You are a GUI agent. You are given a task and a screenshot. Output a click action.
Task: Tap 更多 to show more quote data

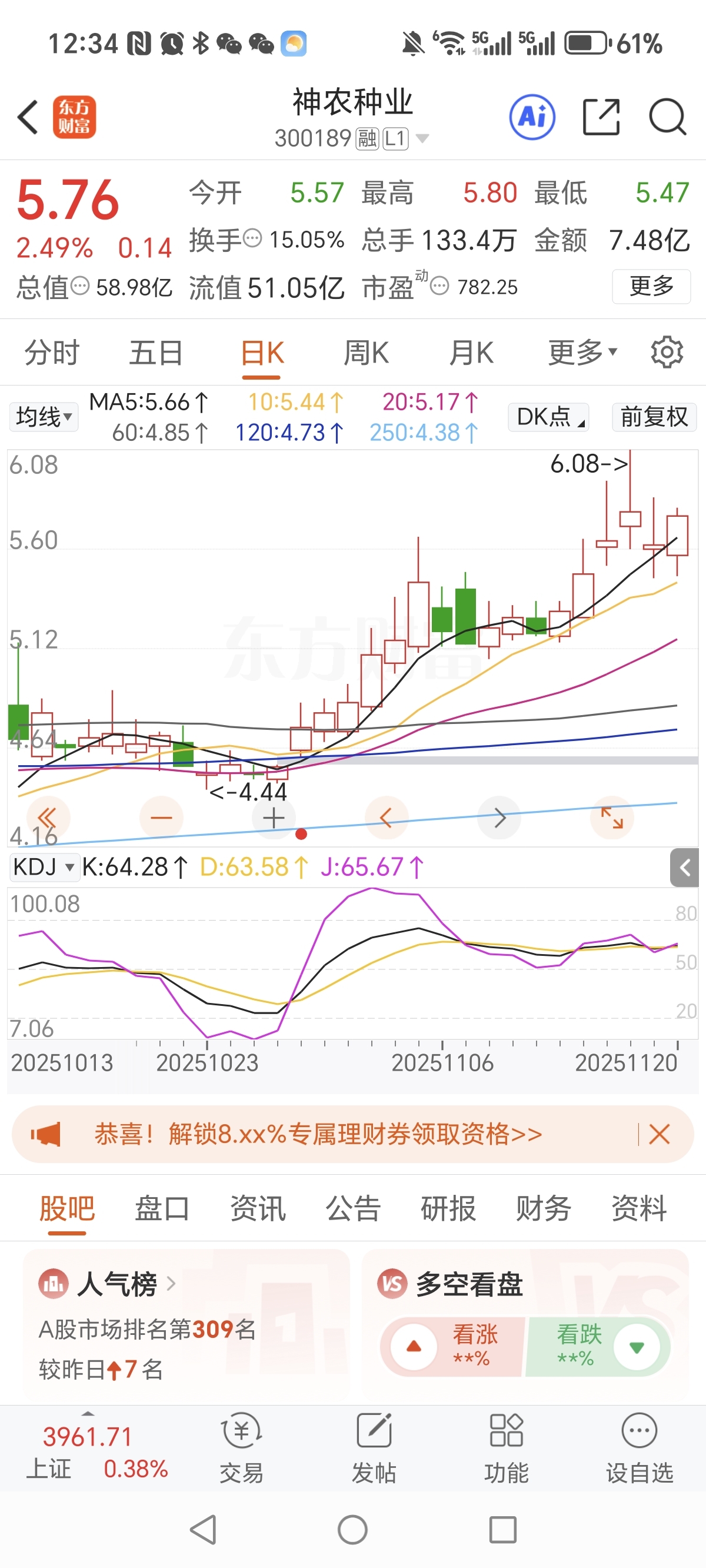click(651, 286)
